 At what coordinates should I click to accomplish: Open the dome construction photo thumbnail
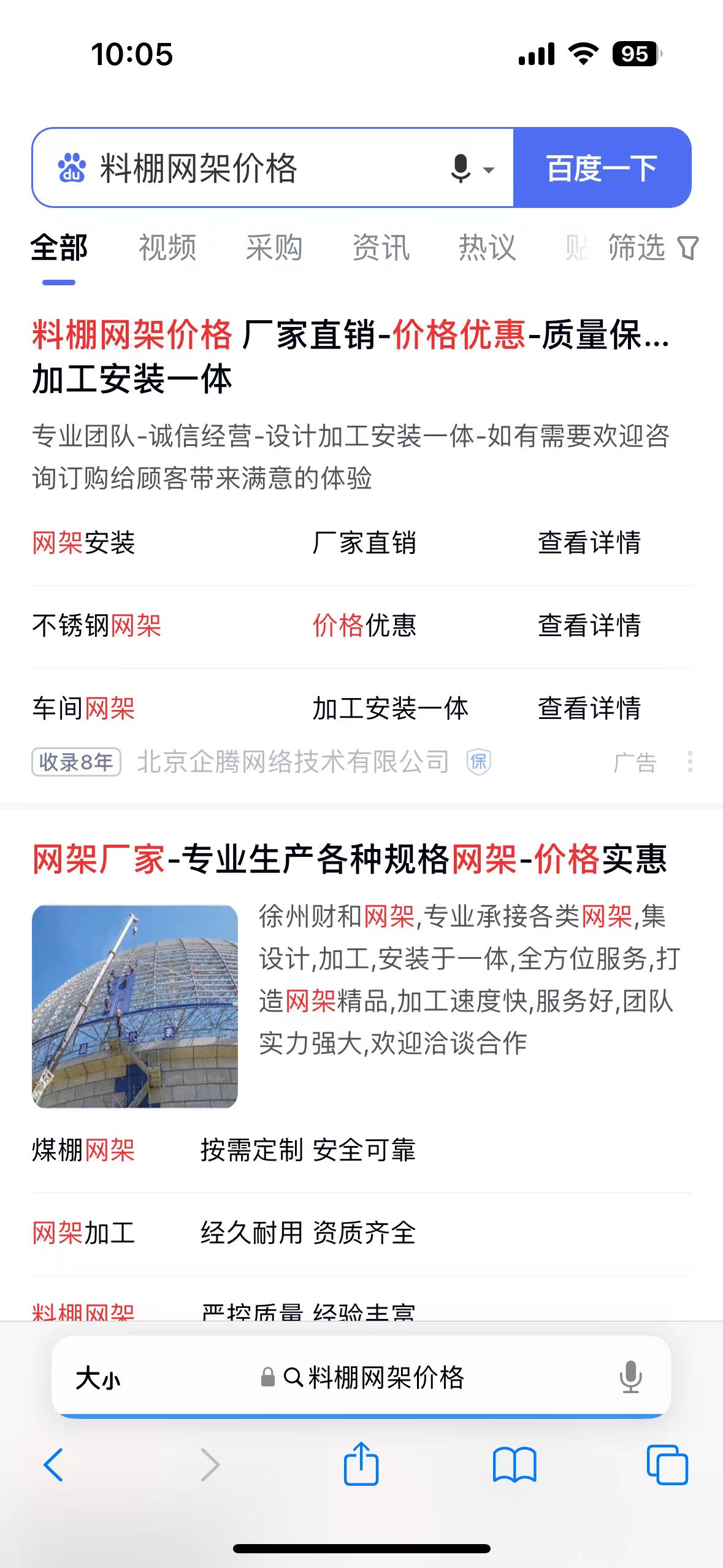(135, 1006)
